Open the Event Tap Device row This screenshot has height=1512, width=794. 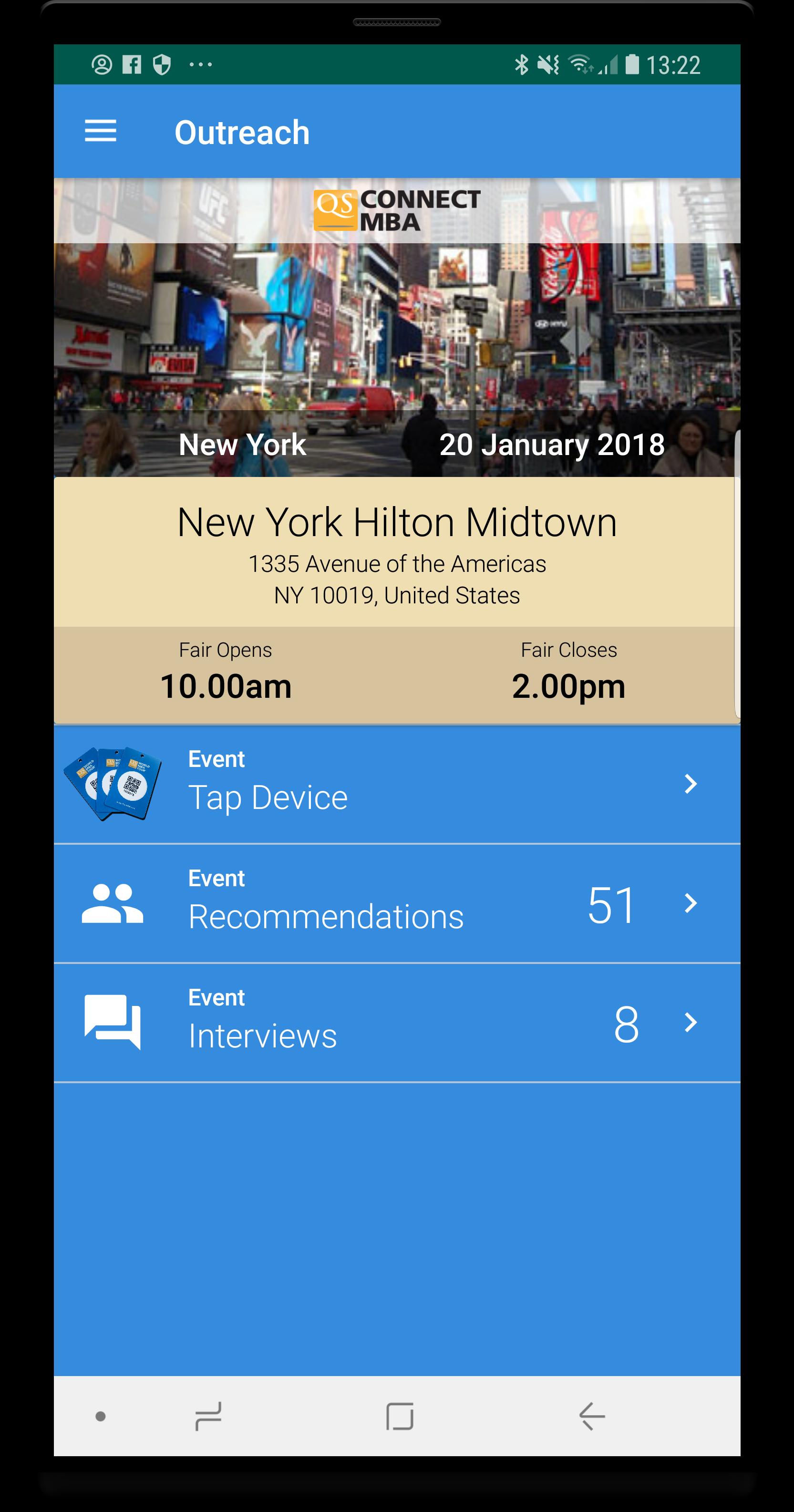[x=397, y=784]
